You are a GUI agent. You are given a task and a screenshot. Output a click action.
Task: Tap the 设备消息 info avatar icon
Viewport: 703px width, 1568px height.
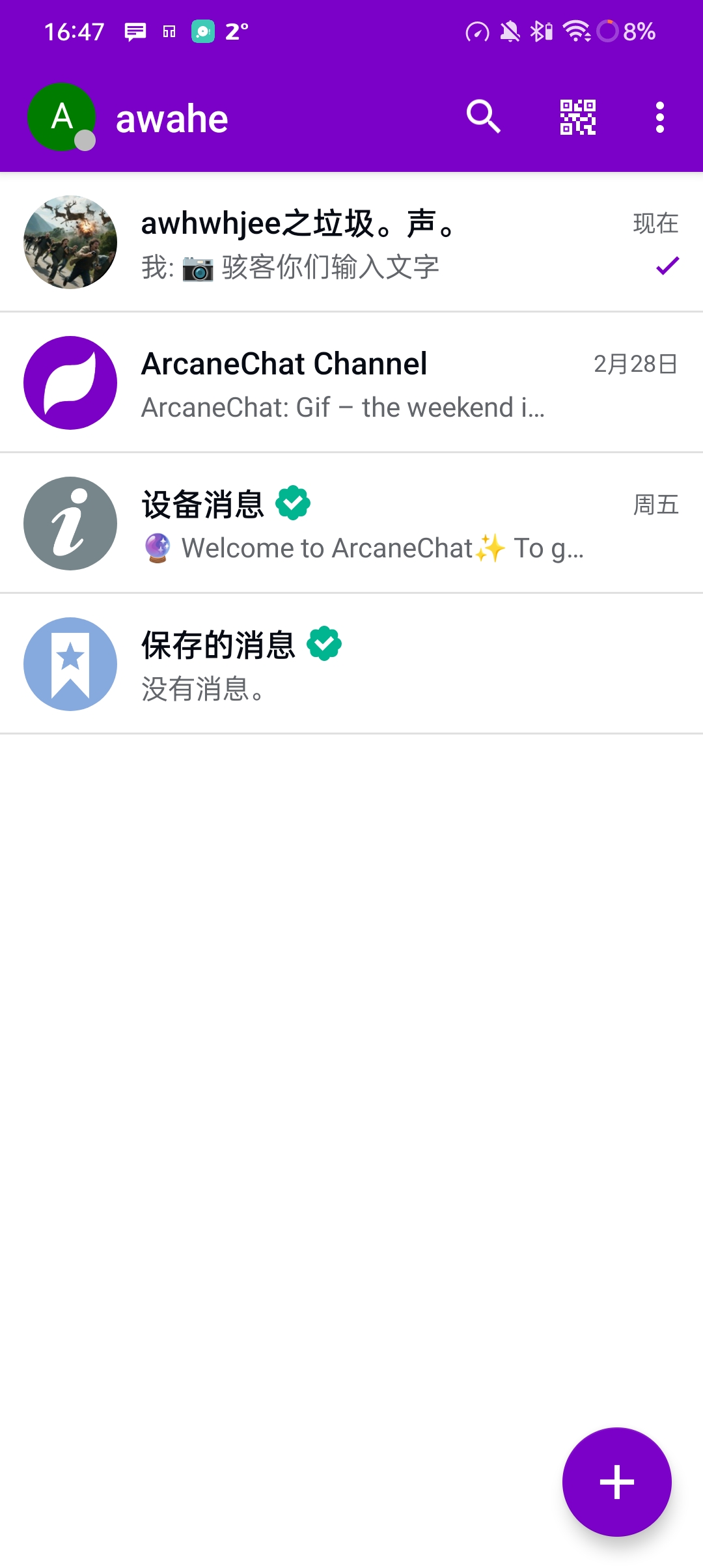(x=69, y=523)
